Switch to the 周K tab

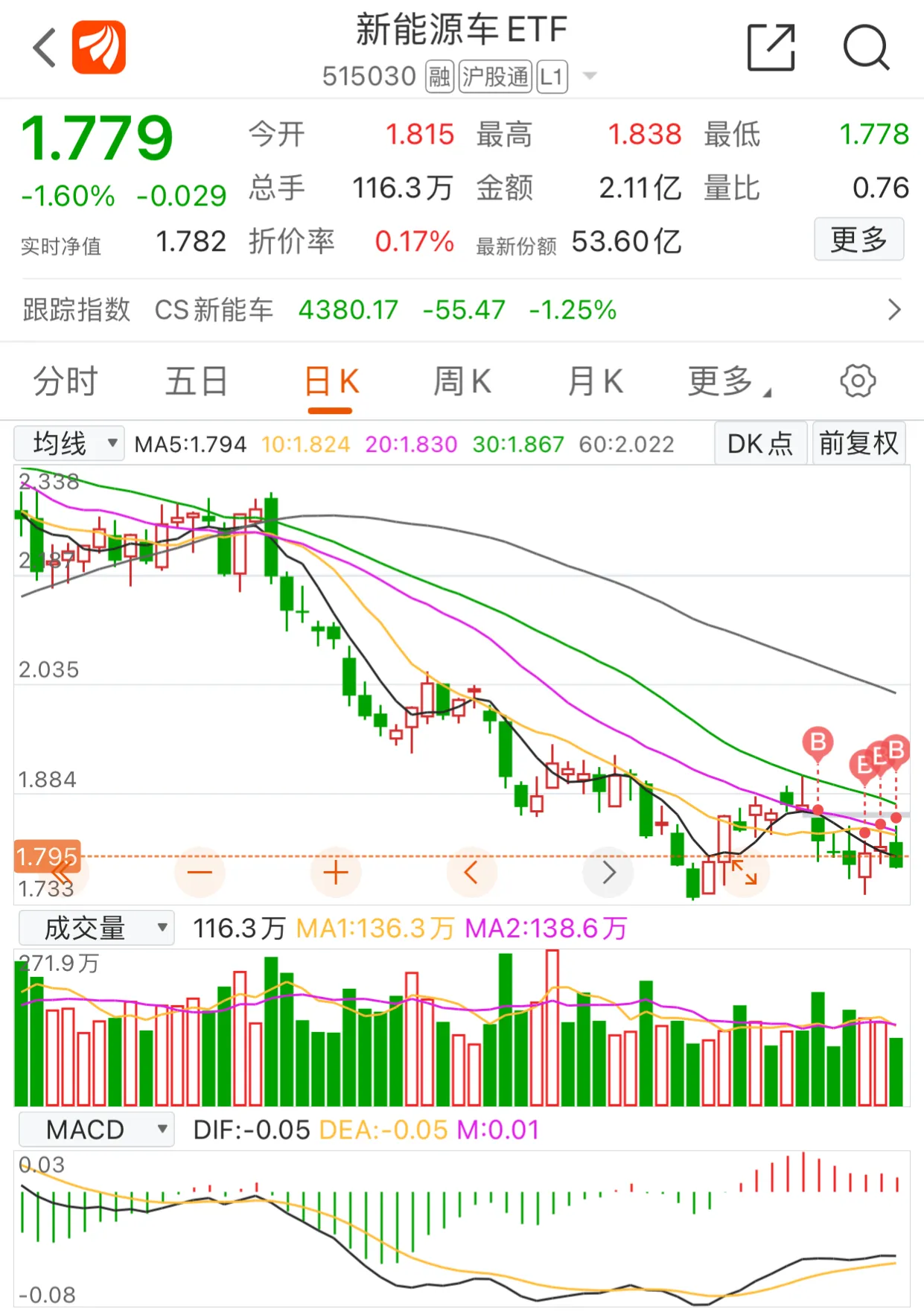click(x=462, y=381)
